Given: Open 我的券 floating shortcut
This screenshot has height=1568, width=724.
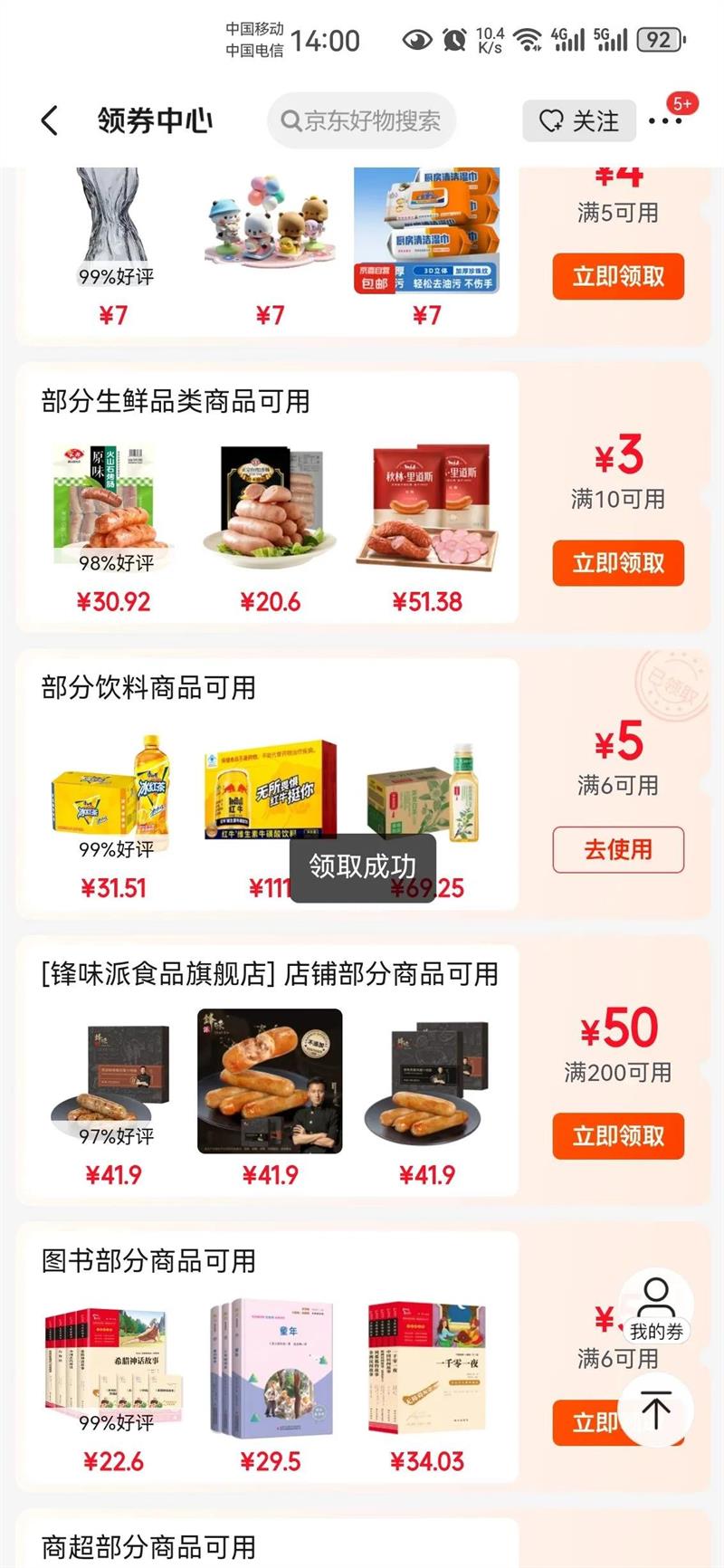Looking at the screenshot, I should [x=656, y=1310].
